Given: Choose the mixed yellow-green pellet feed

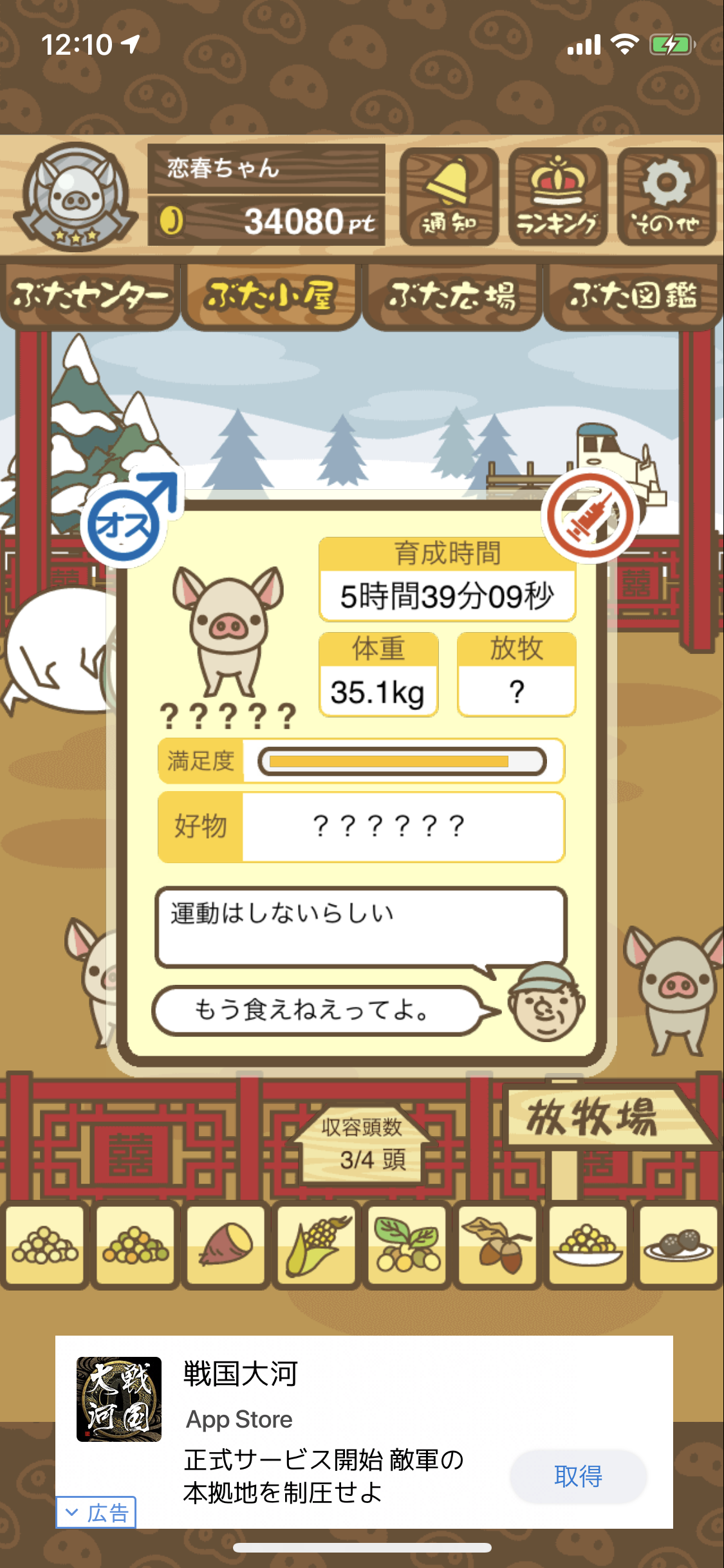Looking at the screenshot, I should click(135, 1245).
